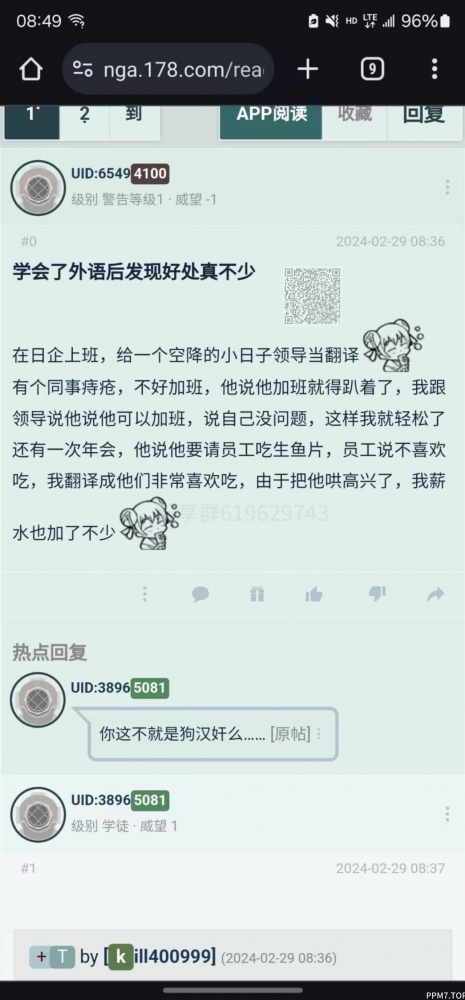Open the 原帖 link in hot reply
Screen dimensions: 465x1000
point(290,733)
